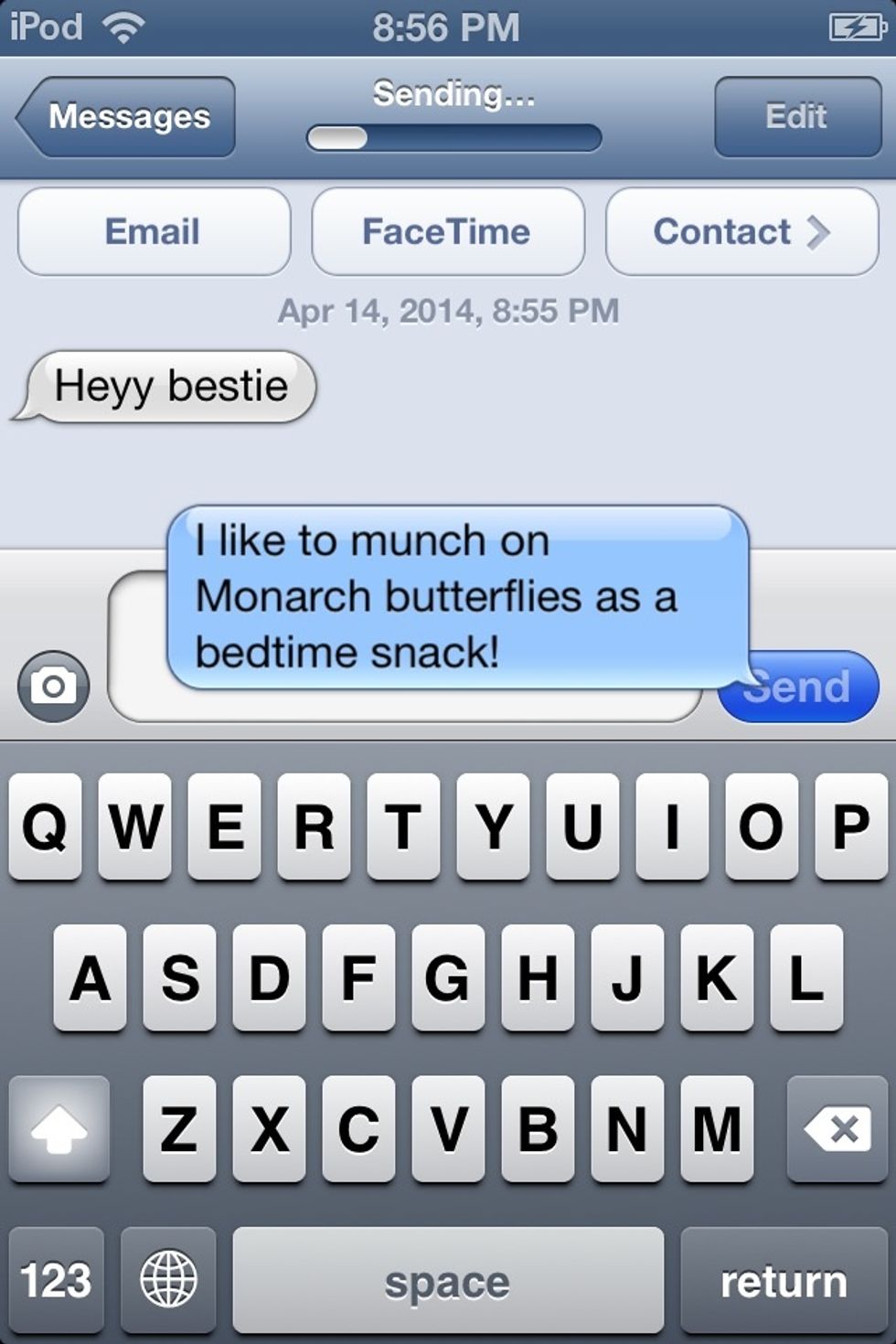Toggle the shift key
Image resolution: width=896 pixels, height=1344 pixels.
tap(59, 1129)
